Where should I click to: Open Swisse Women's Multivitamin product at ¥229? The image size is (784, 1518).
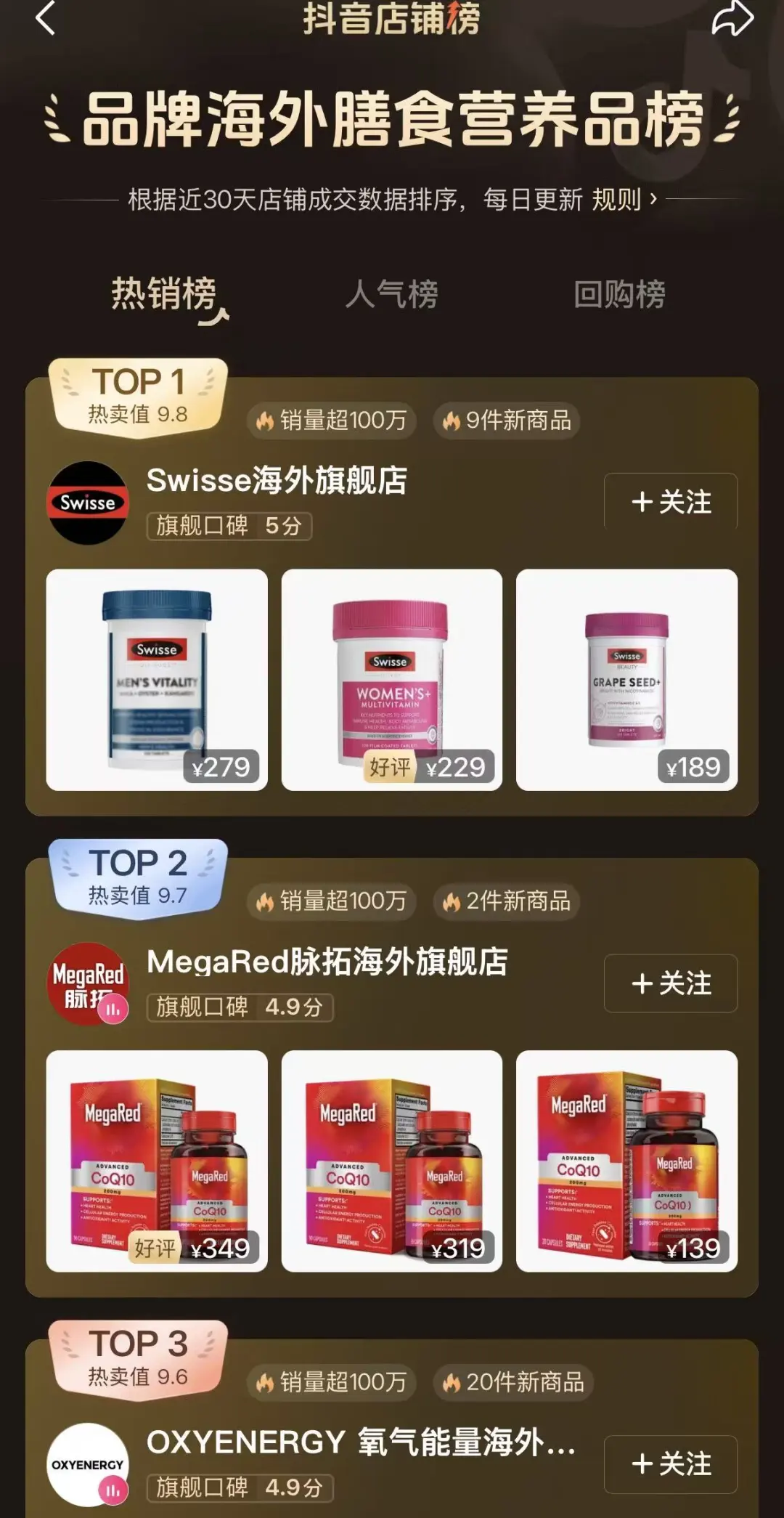coord(391,680)
